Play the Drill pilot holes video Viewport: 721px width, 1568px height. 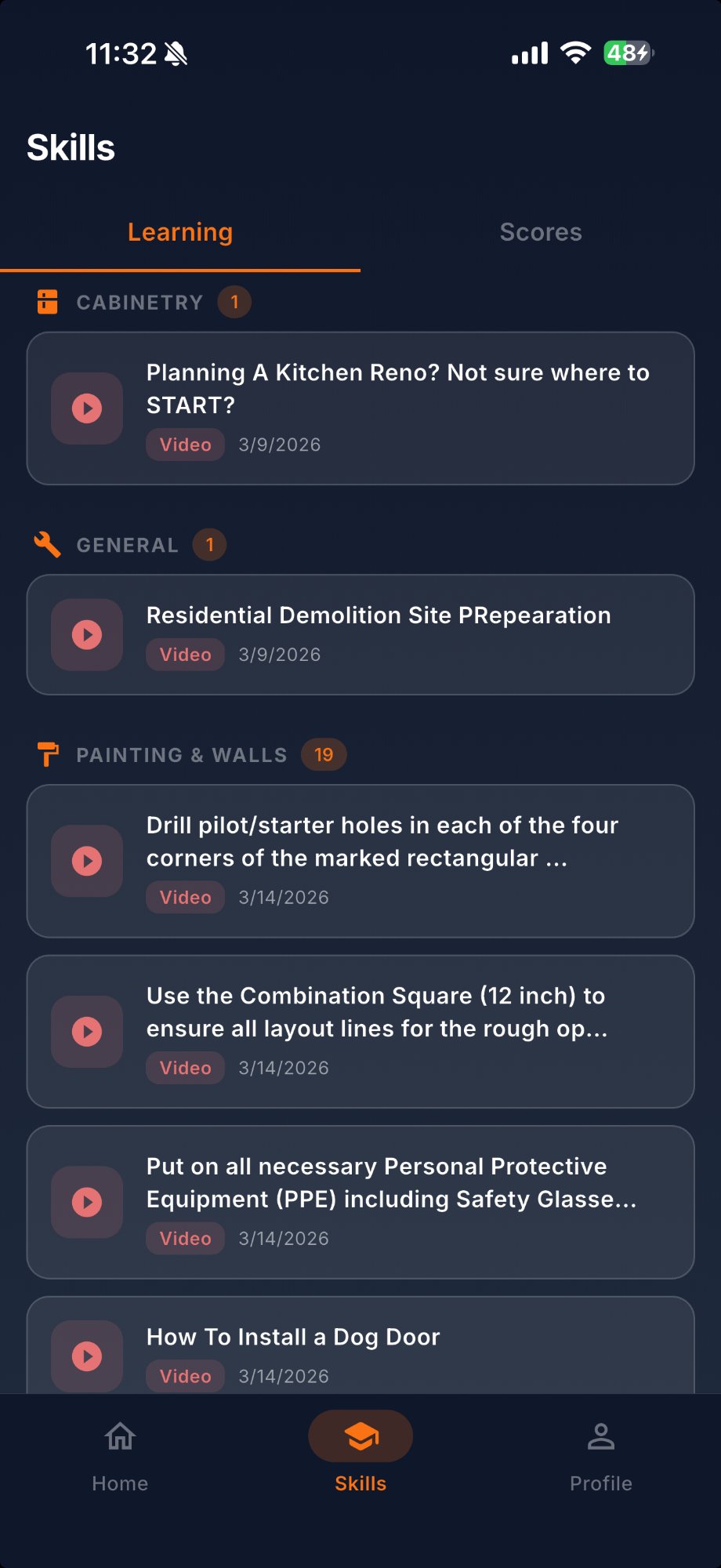(86, 860)
